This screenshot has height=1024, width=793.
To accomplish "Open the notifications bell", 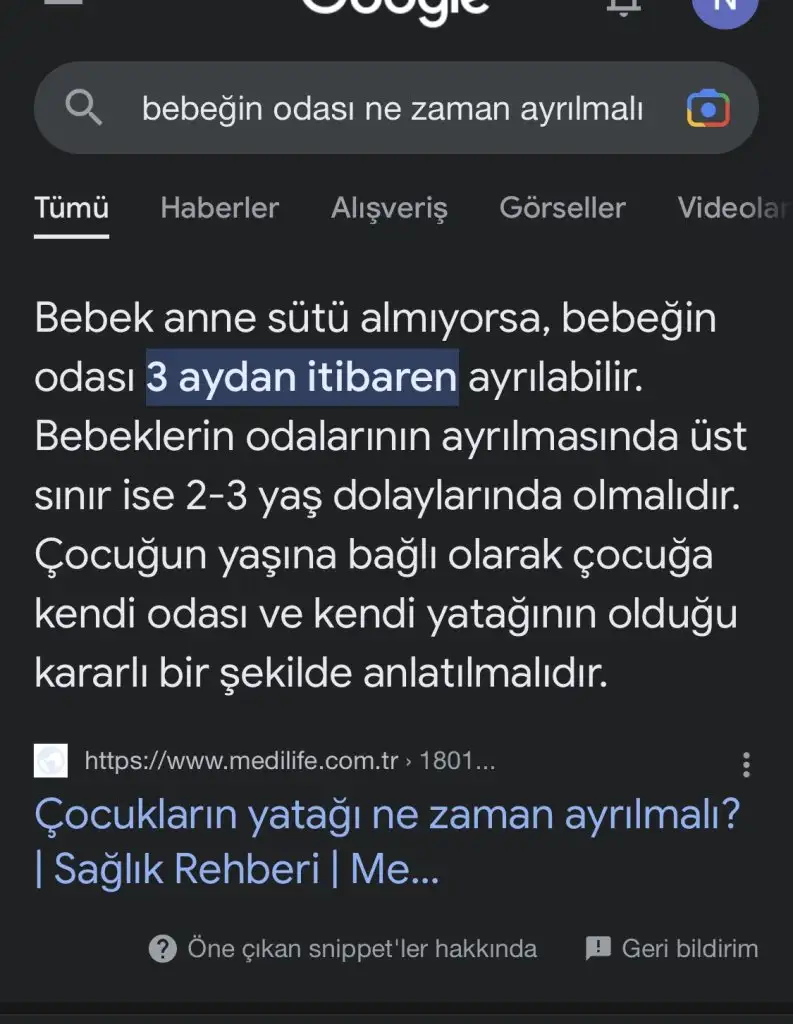I will click(624, 8).
